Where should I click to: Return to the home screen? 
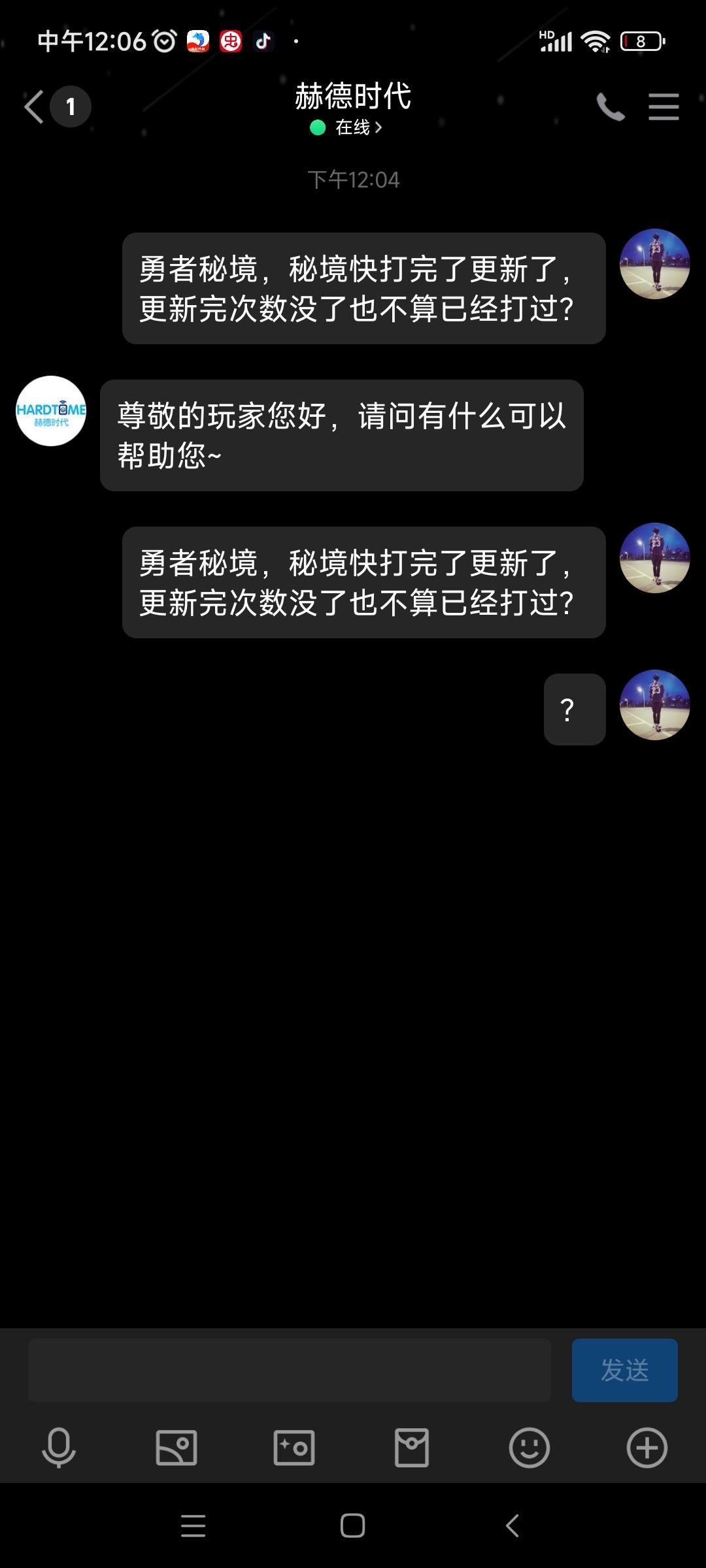tap(352, 1526)
